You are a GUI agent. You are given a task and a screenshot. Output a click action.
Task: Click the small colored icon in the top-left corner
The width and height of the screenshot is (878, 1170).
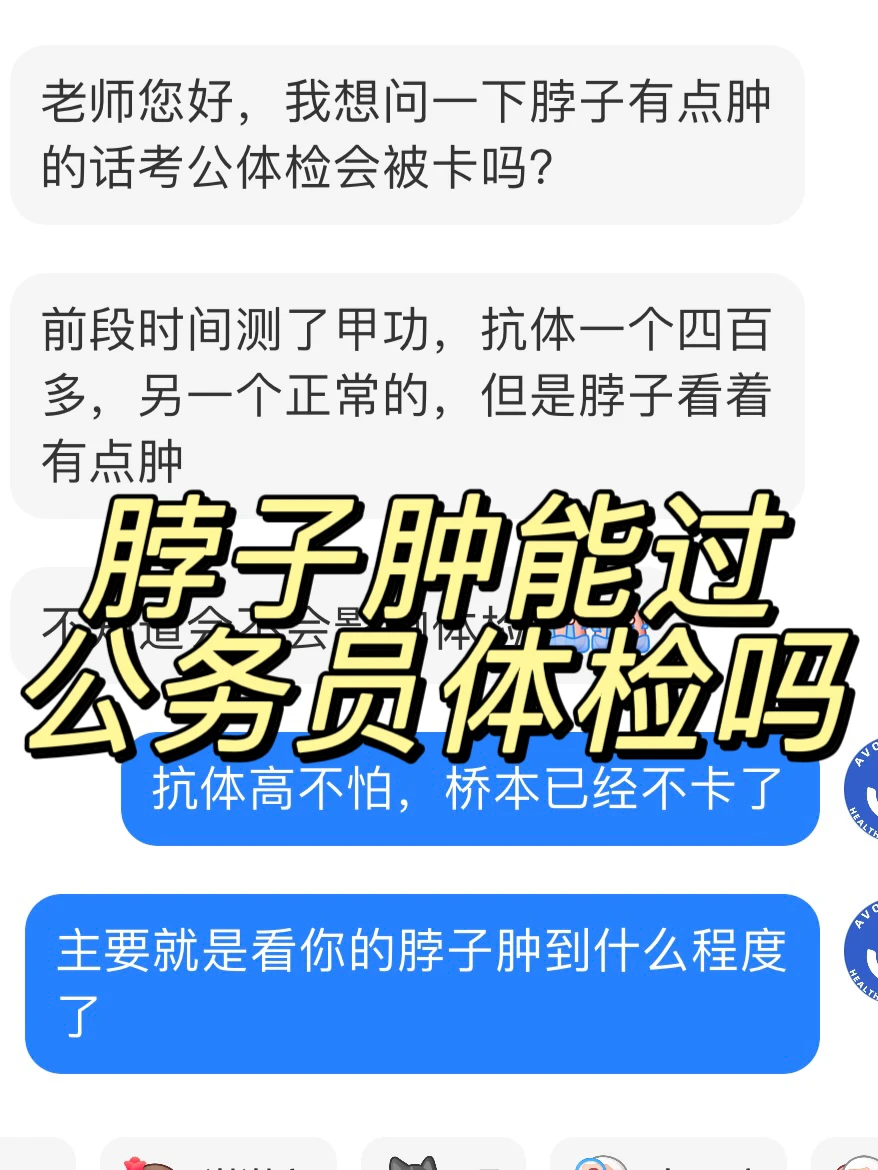click(16, 16)
